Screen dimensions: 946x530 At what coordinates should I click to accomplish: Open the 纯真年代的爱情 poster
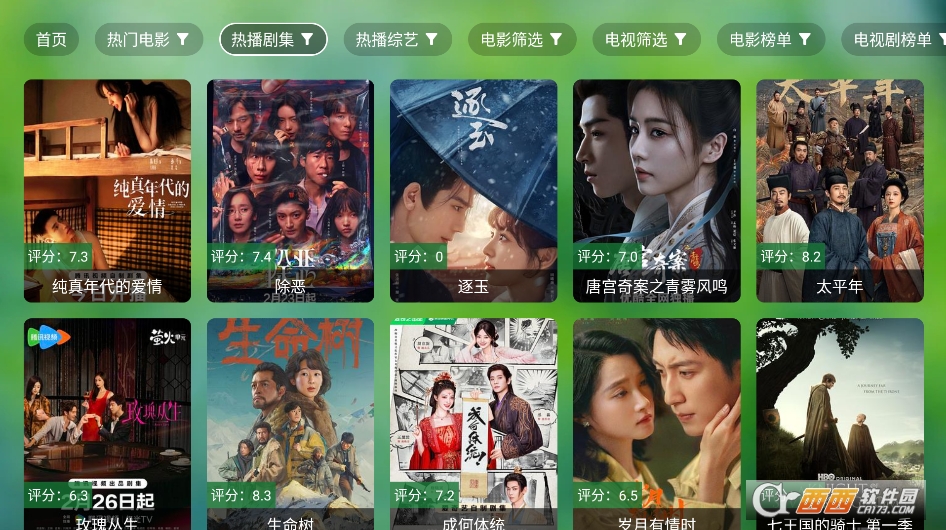pos(107,190)
